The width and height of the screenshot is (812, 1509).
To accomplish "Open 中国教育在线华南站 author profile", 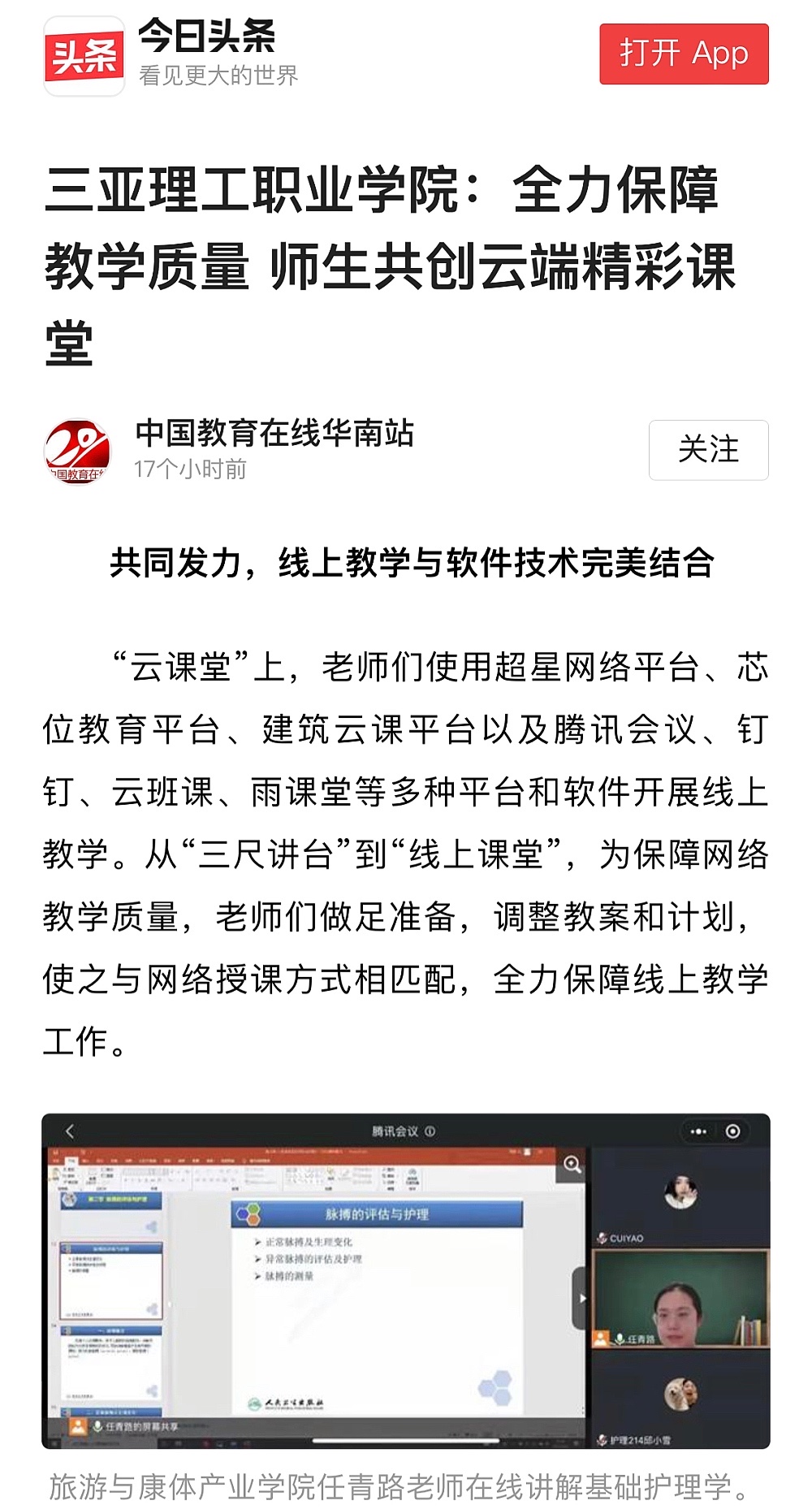I will click(x=274, y=433).
